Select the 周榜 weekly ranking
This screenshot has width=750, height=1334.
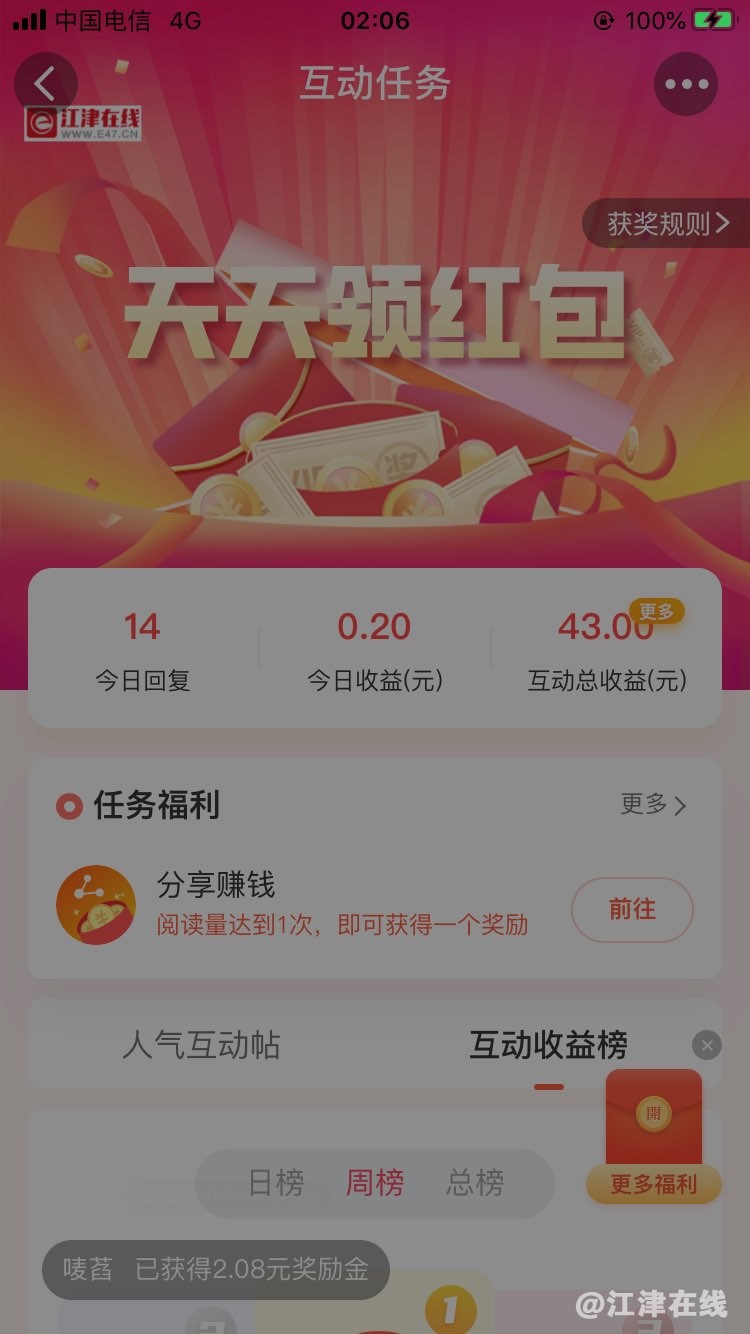(x=375, y=1183)
